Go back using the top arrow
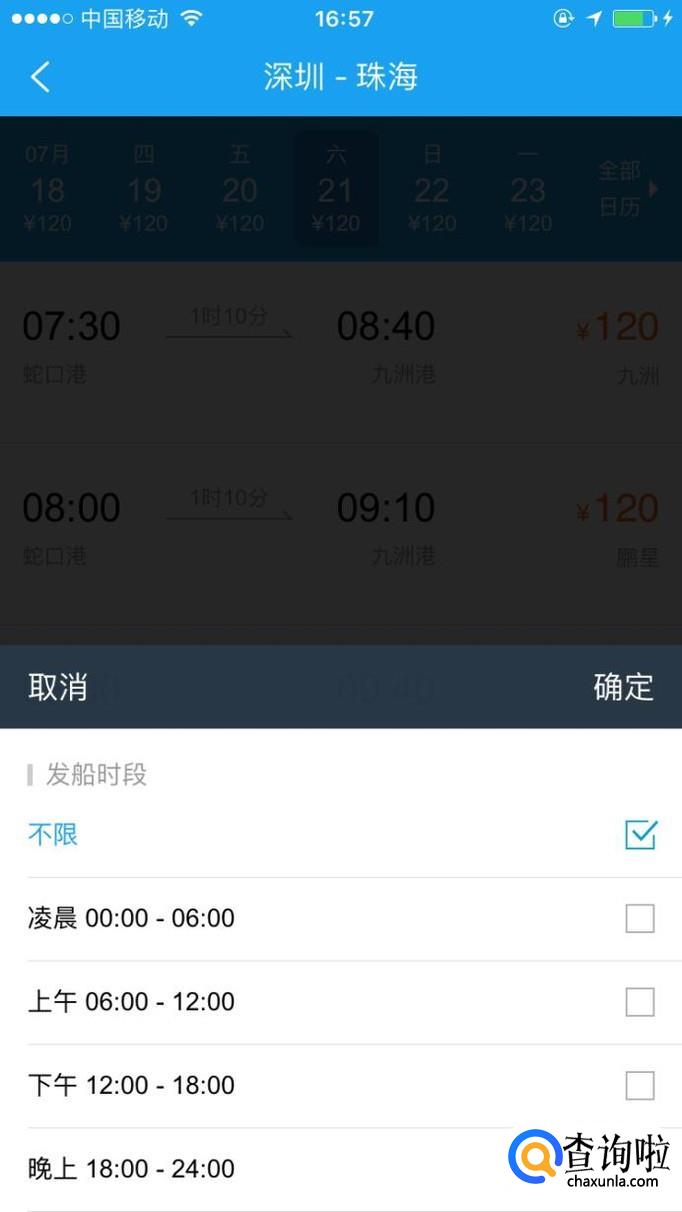Viewport: 682px width, 1212px height. click(40, 77)
